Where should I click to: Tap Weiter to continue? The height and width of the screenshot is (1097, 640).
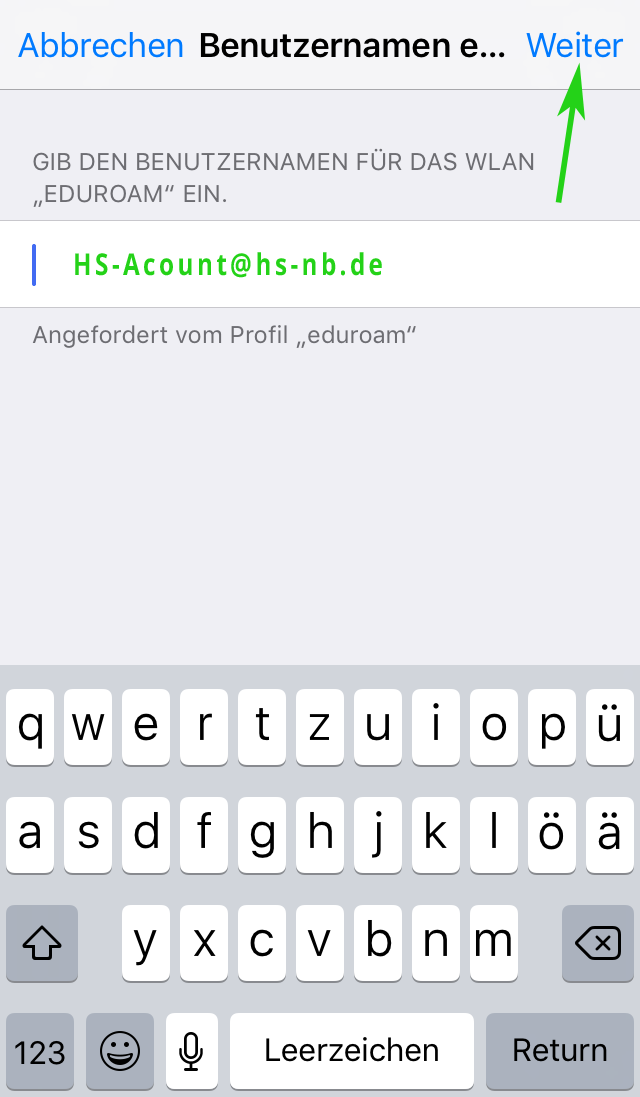(x=574, y=45)
